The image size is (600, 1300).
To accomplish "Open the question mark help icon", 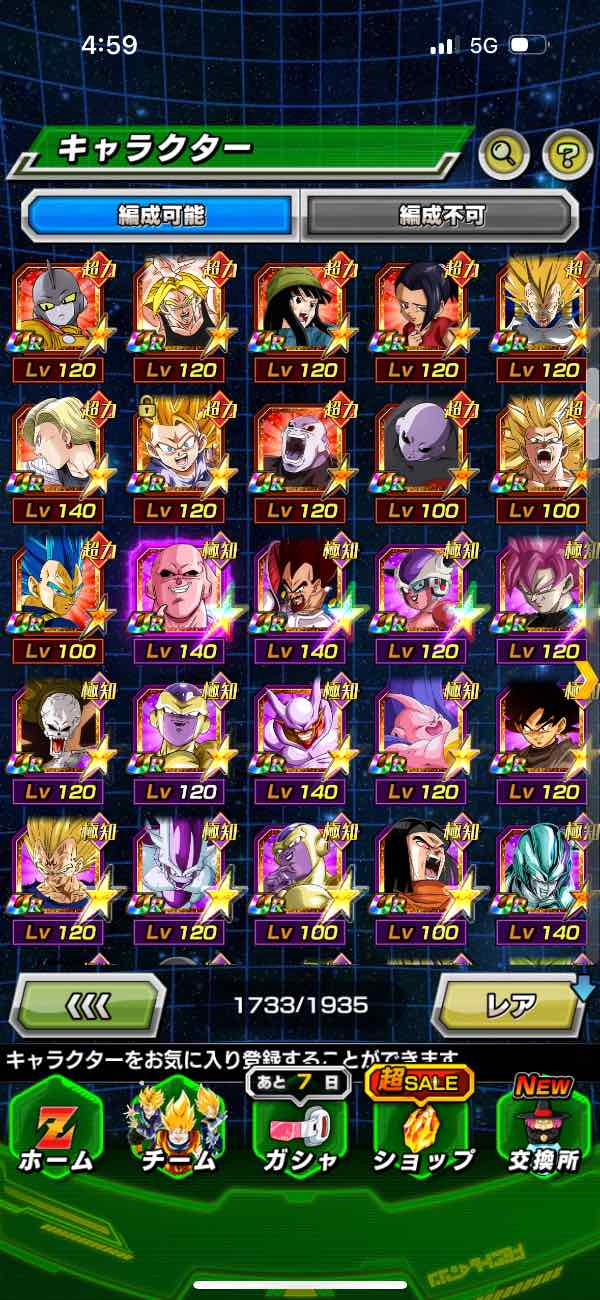I will click(567, 154).
